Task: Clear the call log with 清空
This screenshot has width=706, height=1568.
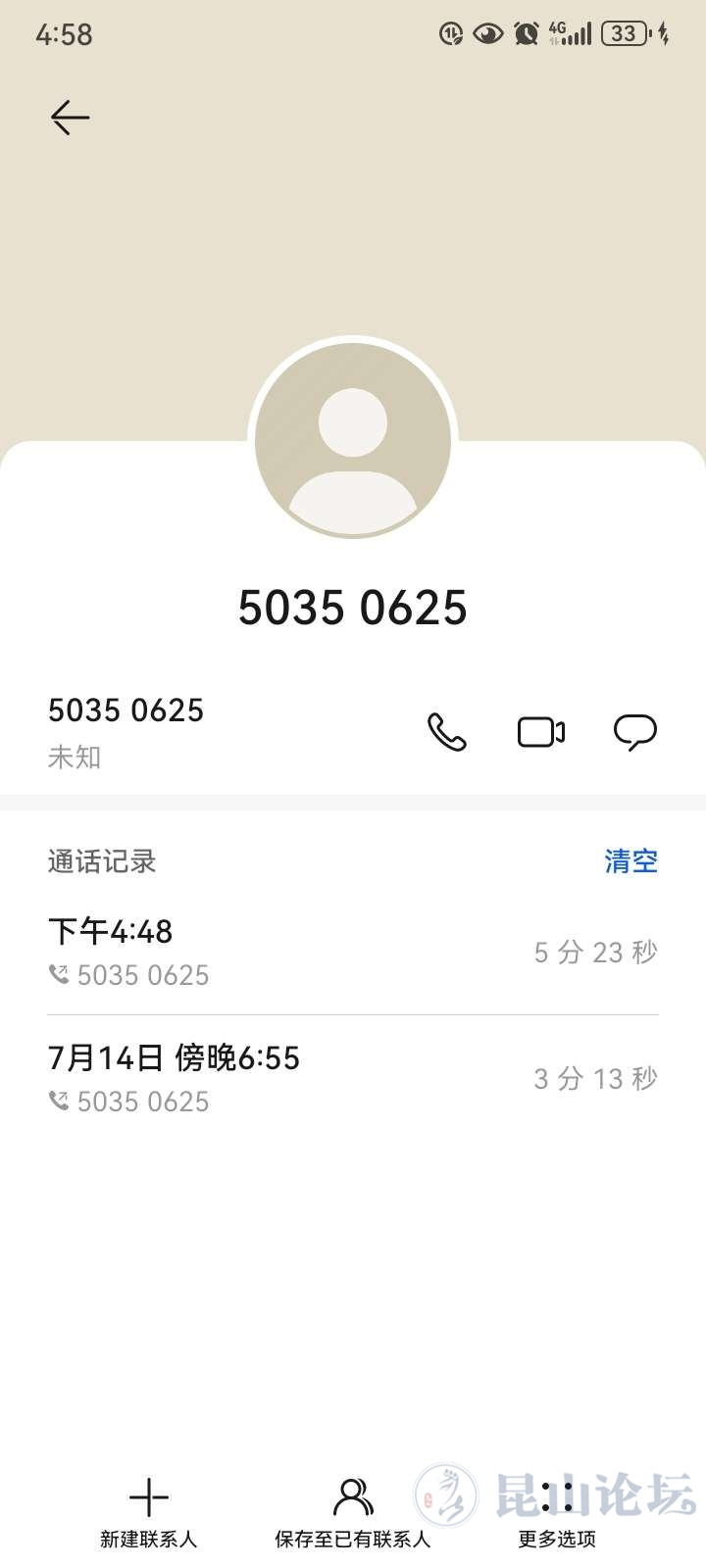Action: tap(630, 861)
